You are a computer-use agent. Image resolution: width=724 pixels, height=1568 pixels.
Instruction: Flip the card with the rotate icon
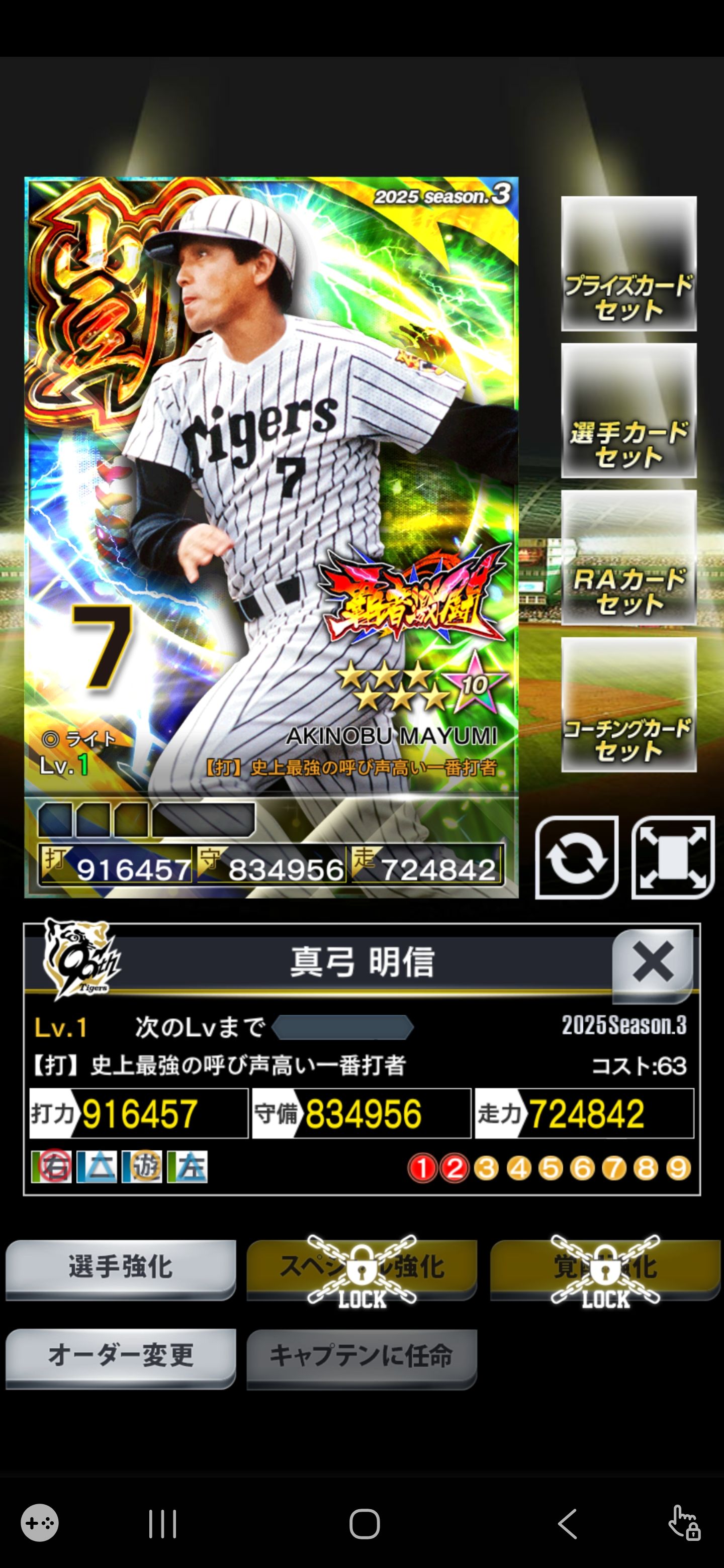[x=577, y=857]
